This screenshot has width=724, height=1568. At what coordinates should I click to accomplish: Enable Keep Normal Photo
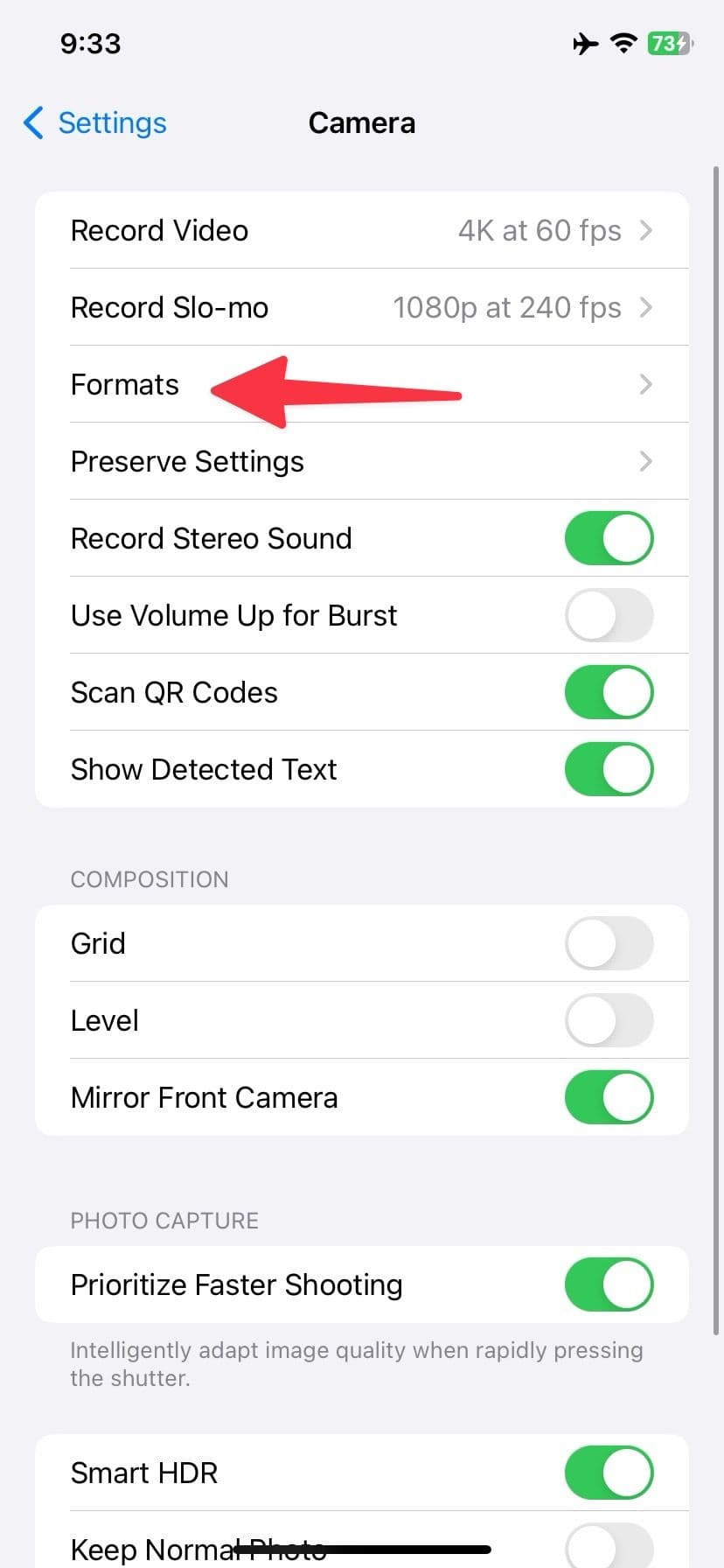[609, 1547]
